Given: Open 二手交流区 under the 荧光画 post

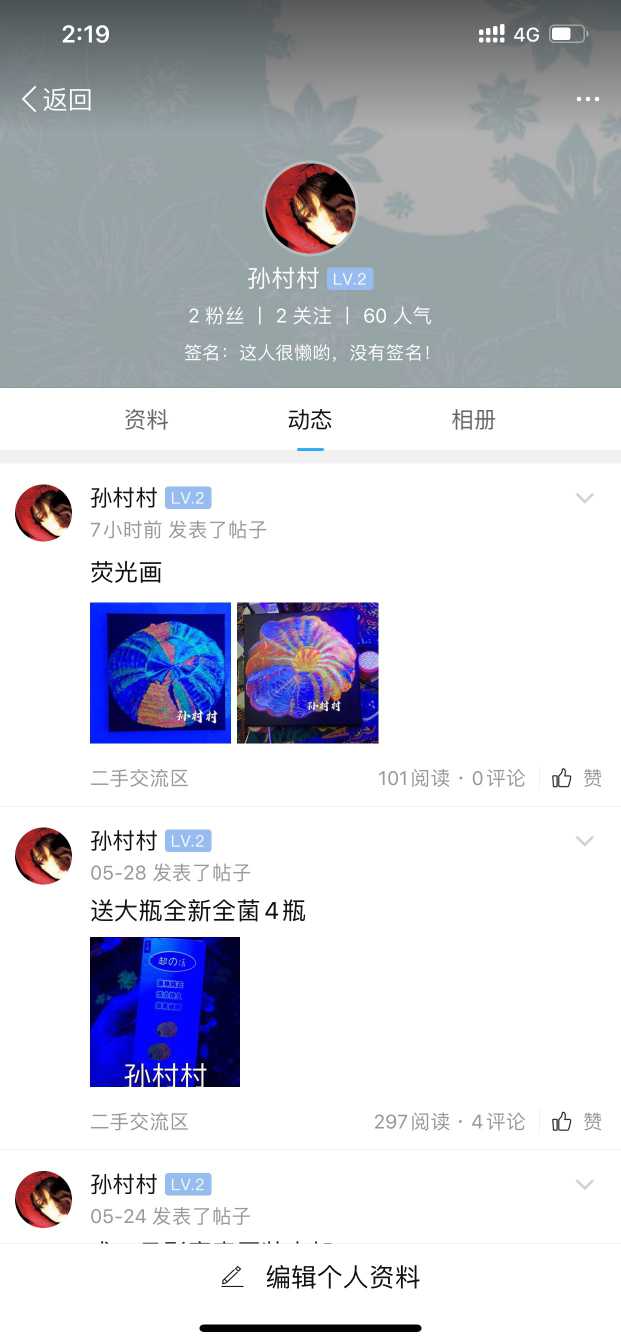Looking at the screenshot, I should click(139, 778).
